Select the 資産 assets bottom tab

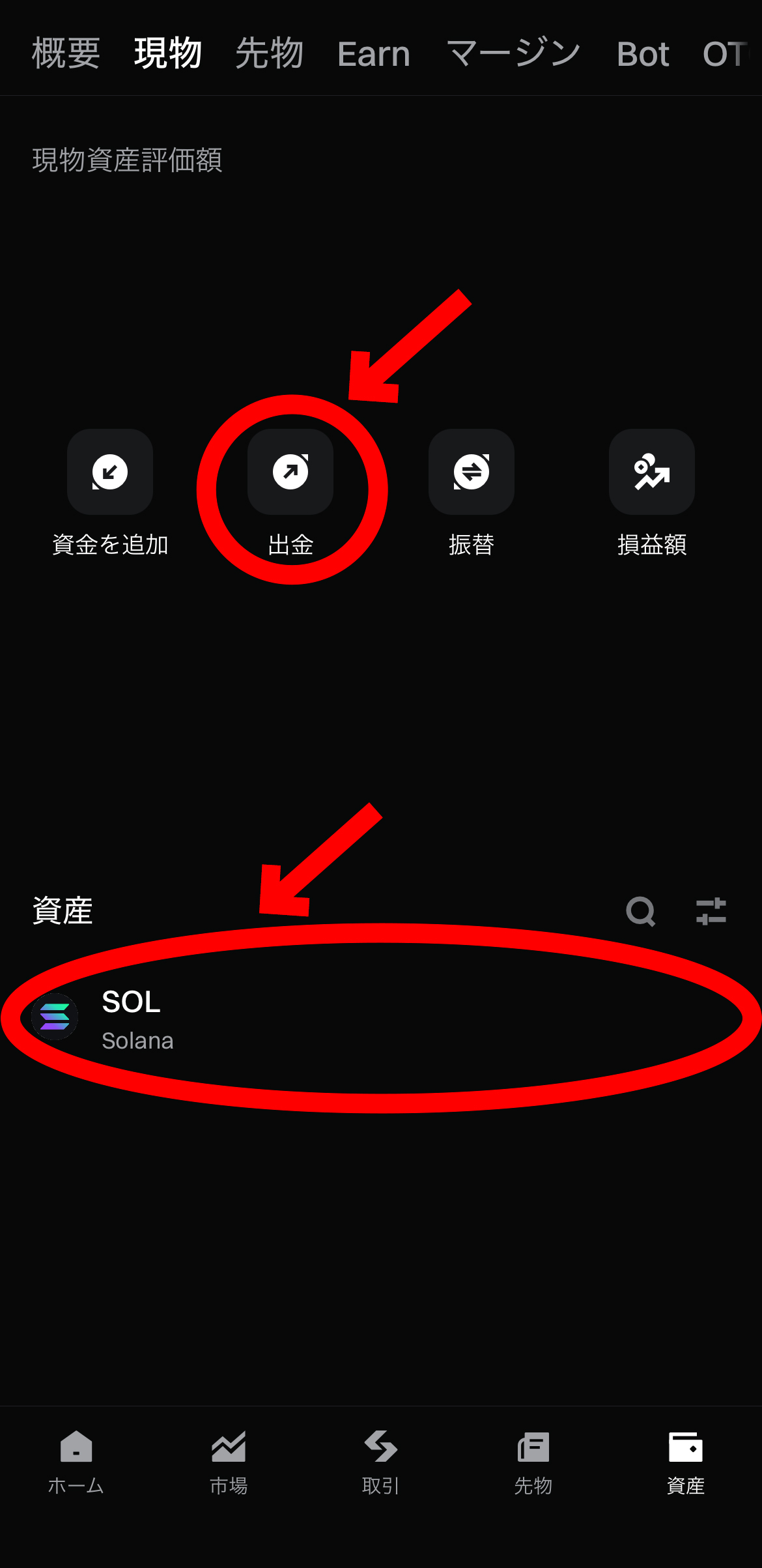[685, 1461]
